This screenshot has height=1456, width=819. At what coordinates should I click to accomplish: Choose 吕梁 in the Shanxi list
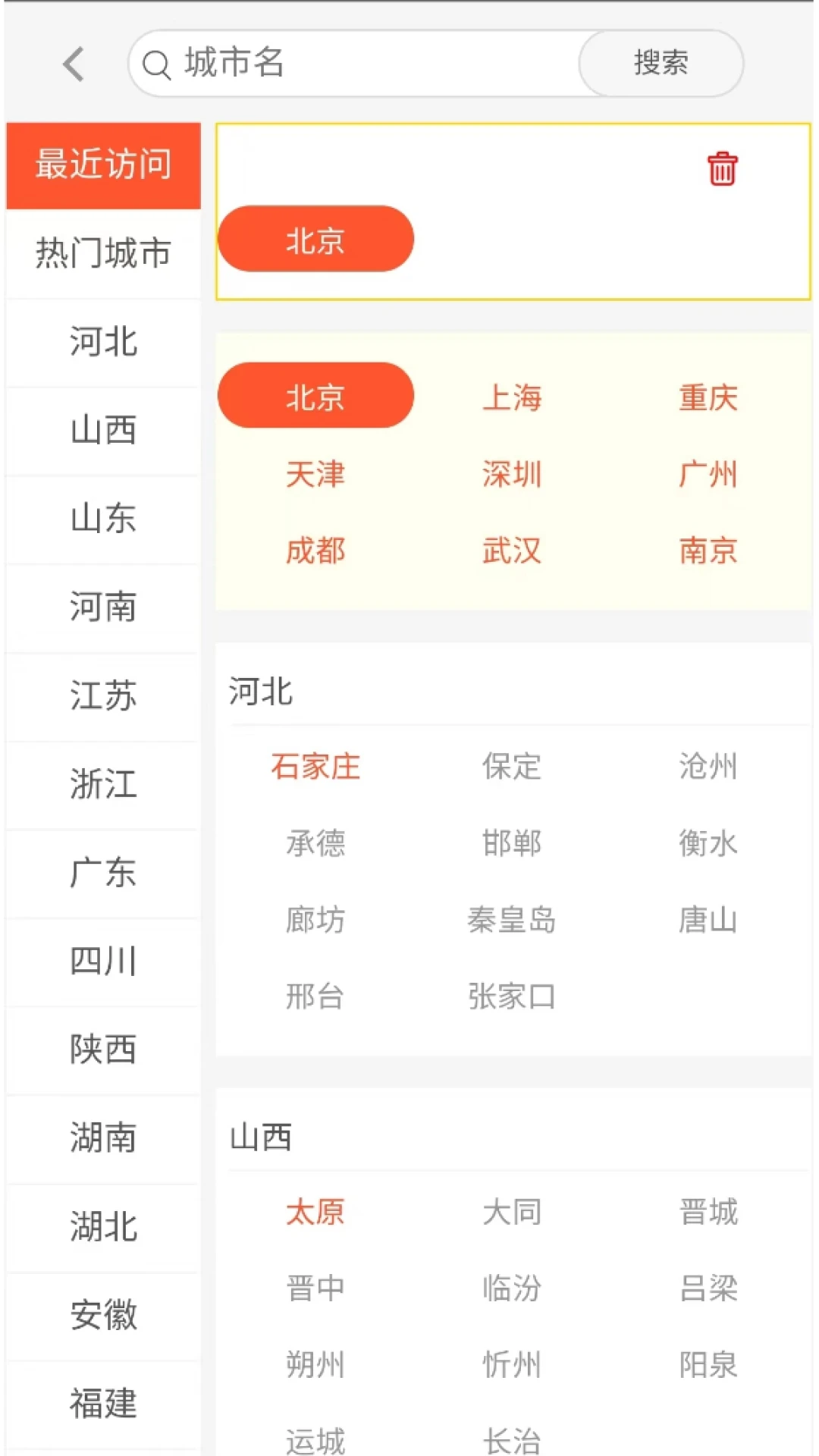pyautogui.click(x=708, y=1288)
